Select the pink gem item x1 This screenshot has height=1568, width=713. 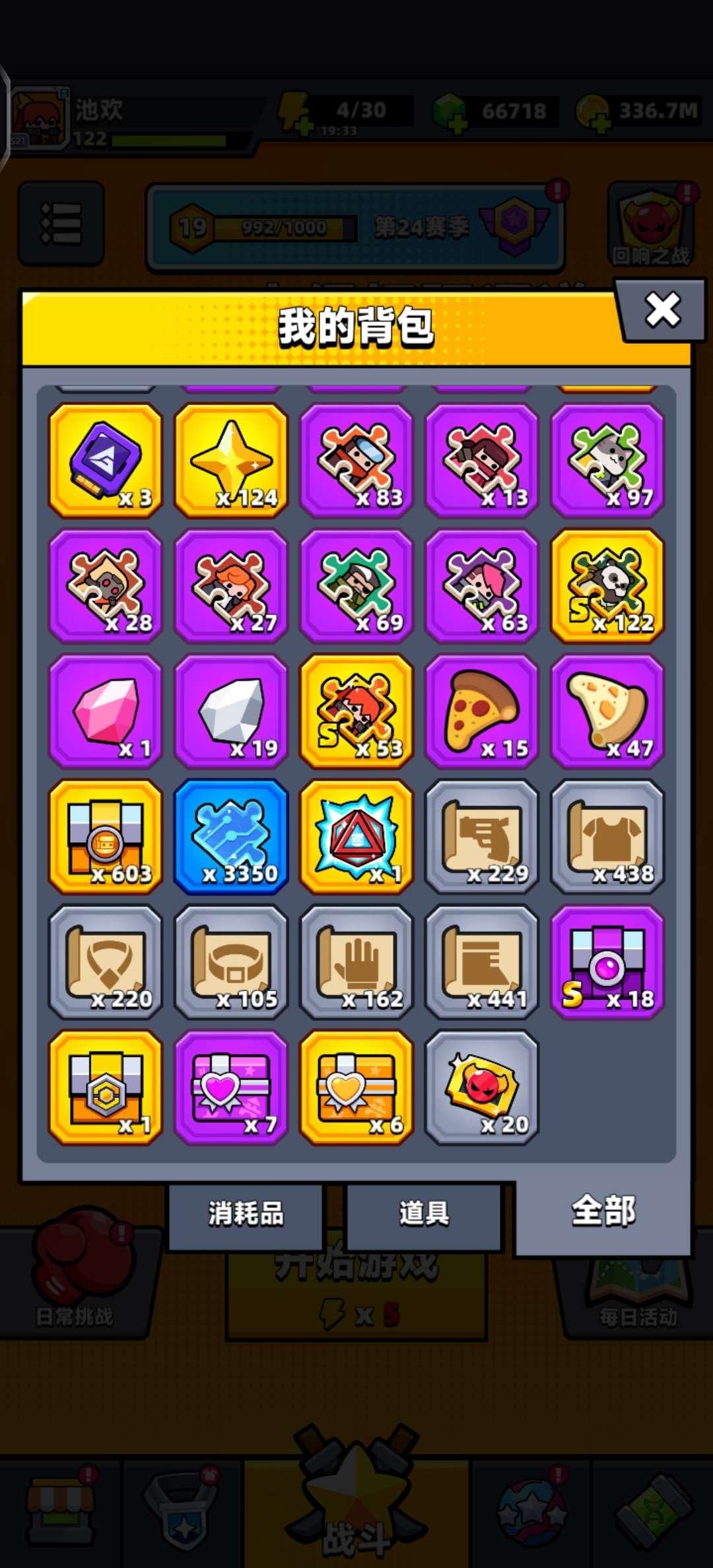(x=106, y=711)
